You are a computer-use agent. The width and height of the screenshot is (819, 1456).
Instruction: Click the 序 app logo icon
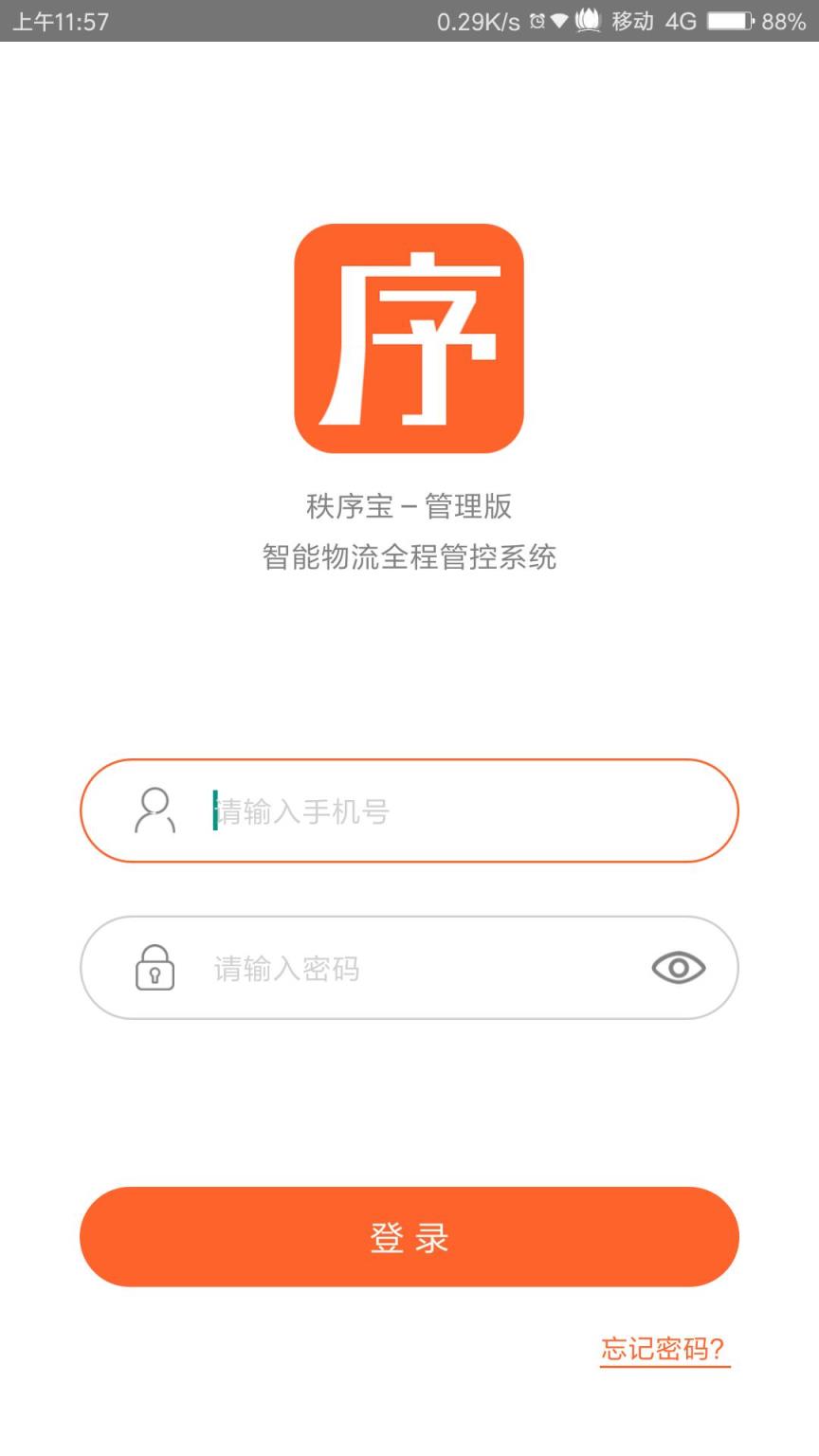pyautogui.click(x=408, y=337)
